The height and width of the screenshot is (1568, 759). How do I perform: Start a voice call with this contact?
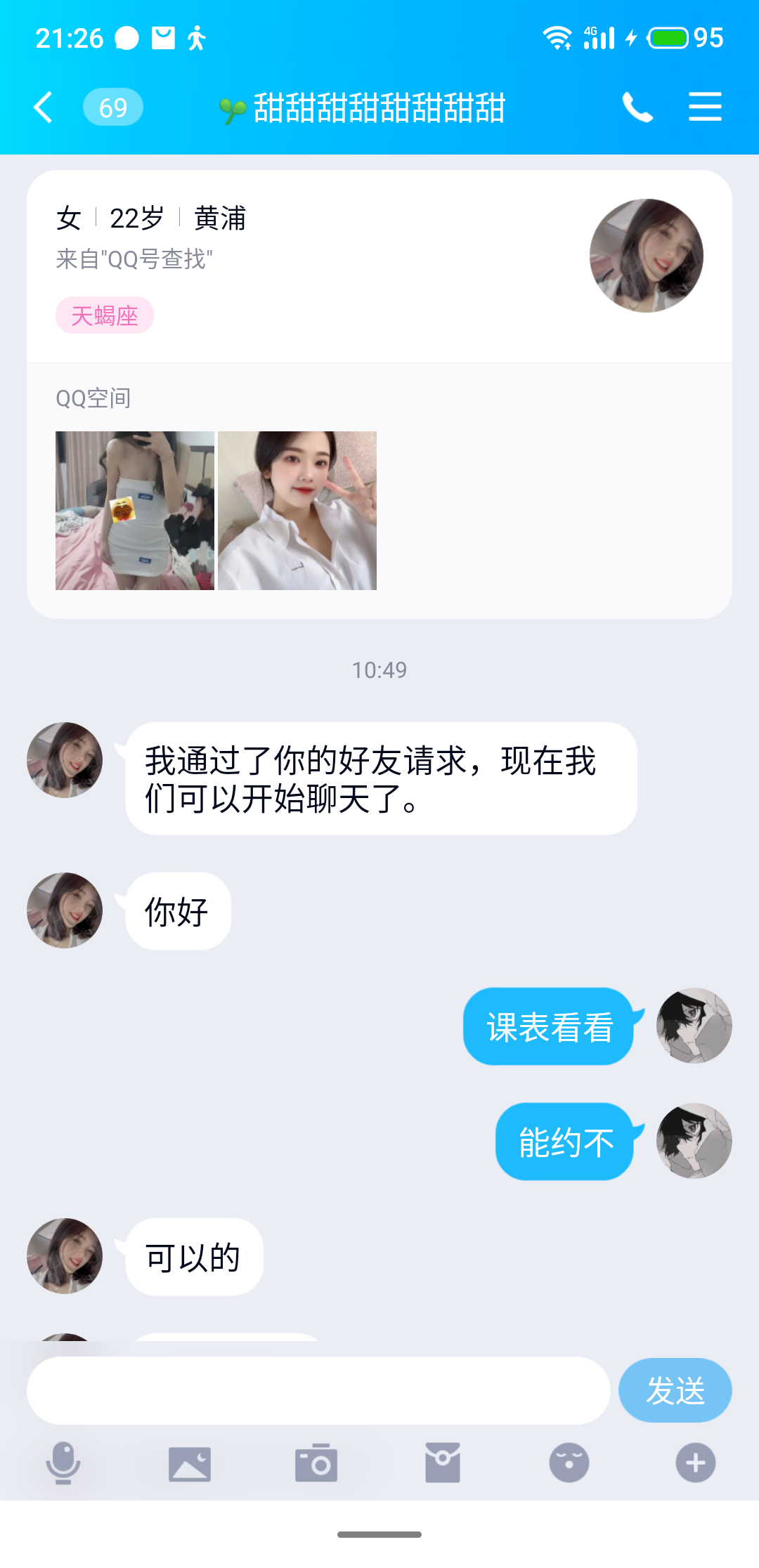click(637, 107)
